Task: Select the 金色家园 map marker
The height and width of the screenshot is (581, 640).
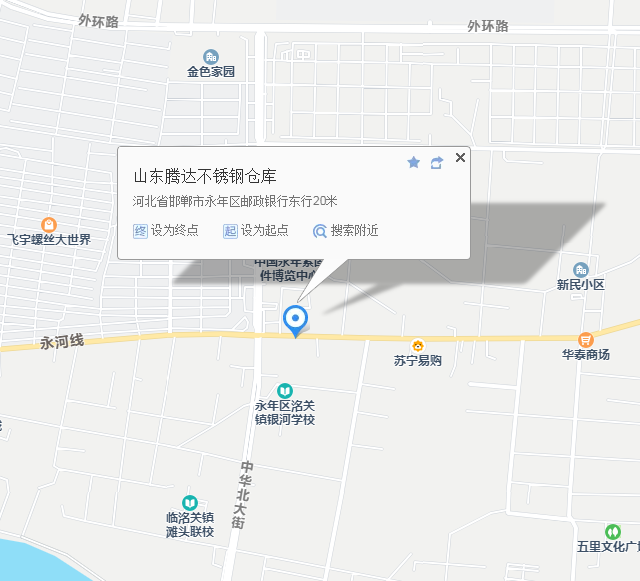Action: (x=210, y=57)
